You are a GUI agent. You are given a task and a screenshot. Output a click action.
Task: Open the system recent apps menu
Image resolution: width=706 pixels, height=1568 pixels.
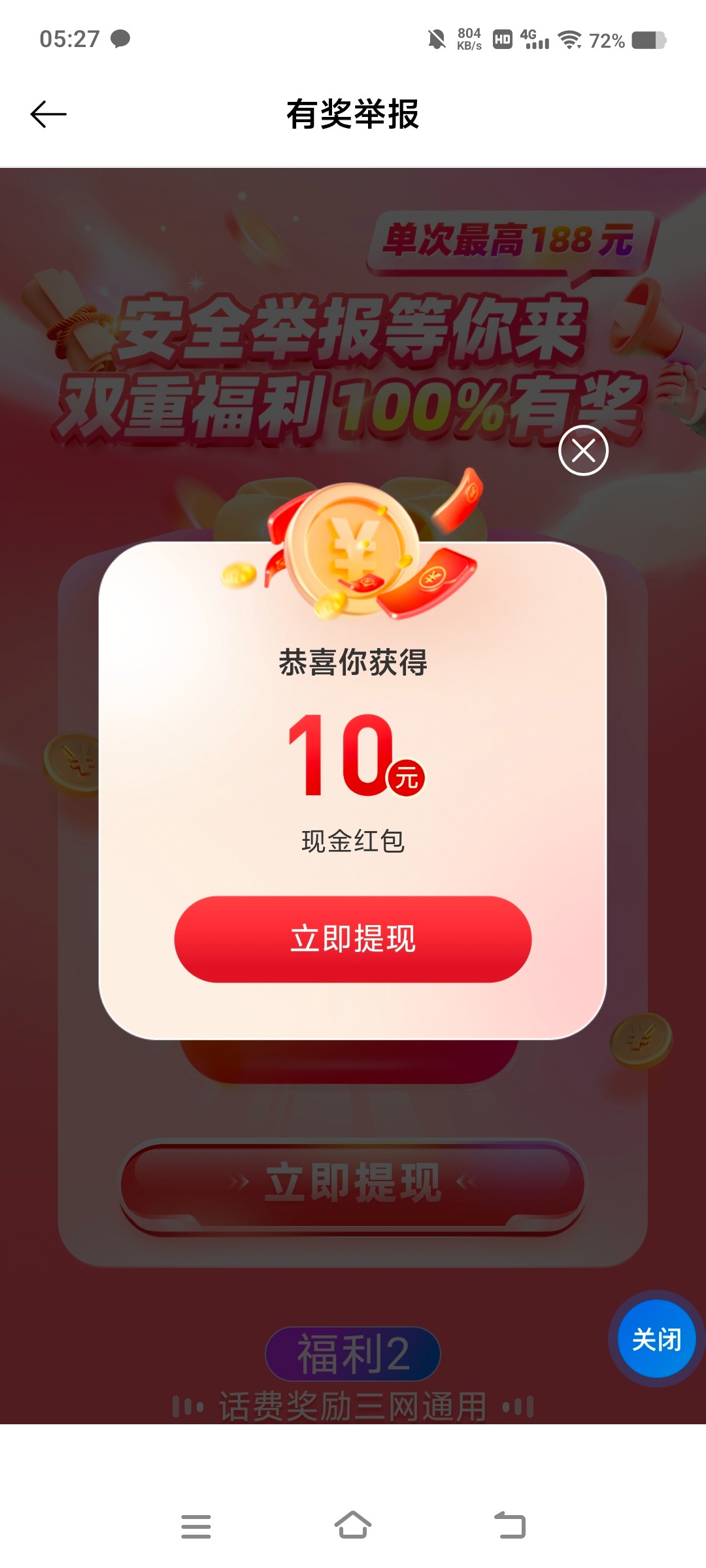click(x=195, y=1526)
